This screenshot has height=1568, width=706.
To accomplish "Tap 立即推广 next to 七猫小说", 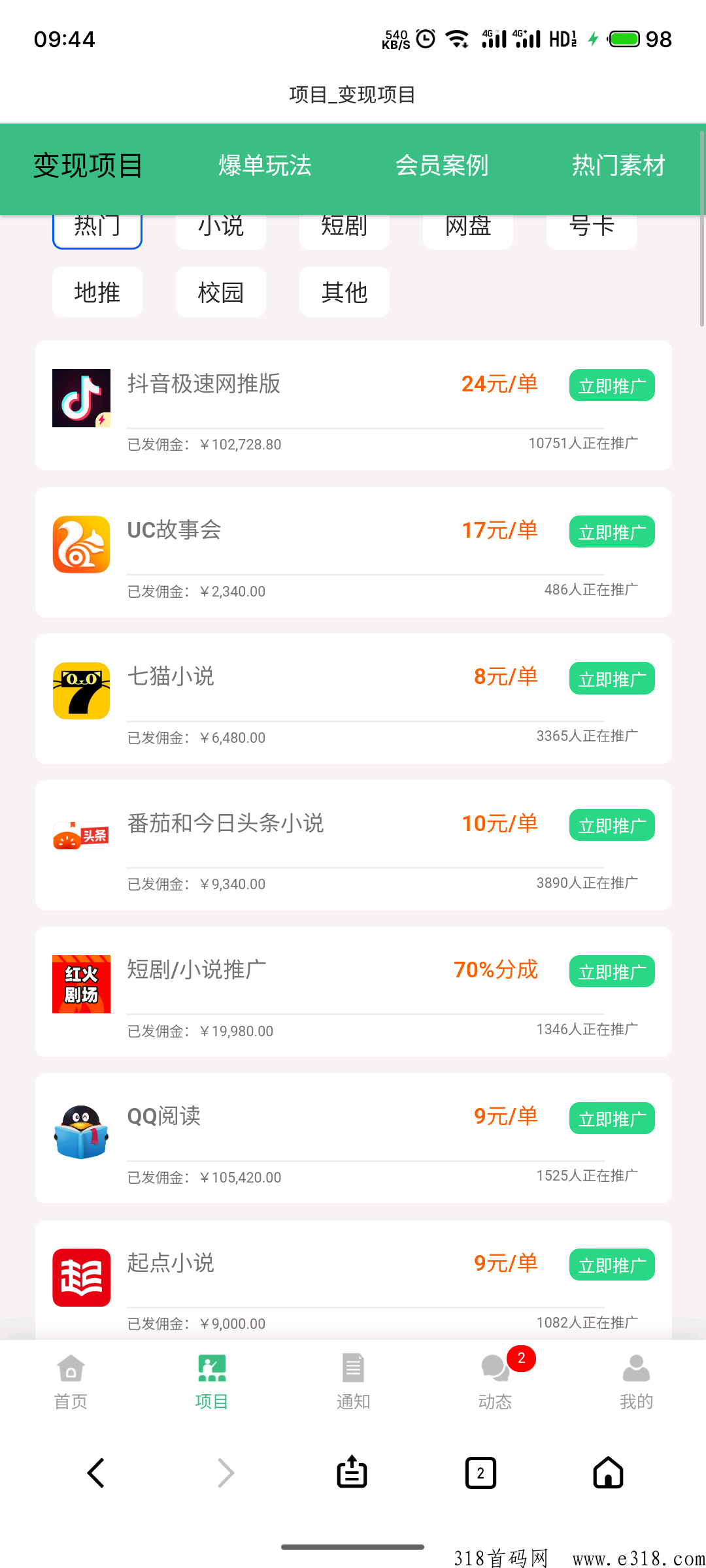I will coord(612,679).
